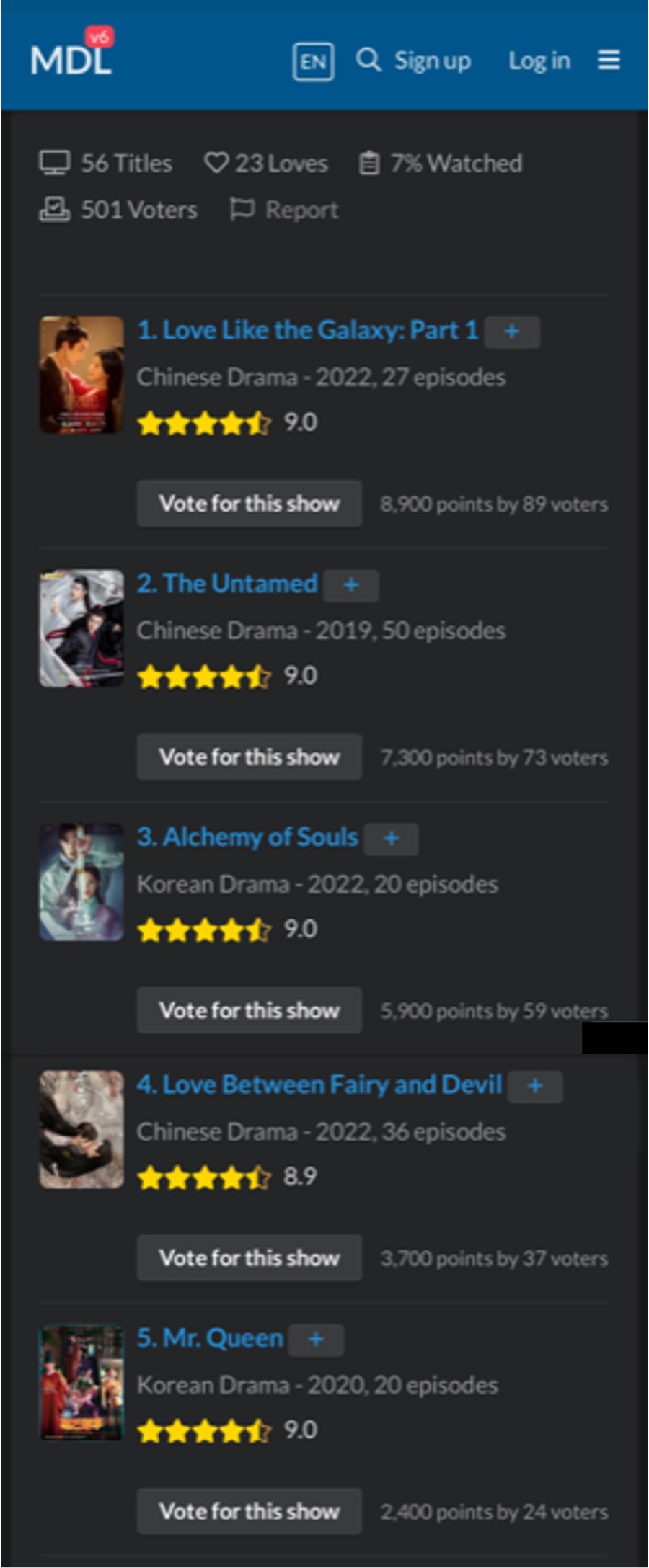The height and width of the screenshot is (1568, 649).
Task: Open Love Like the Galaxy: Part 1
Action: click(308, 331)
